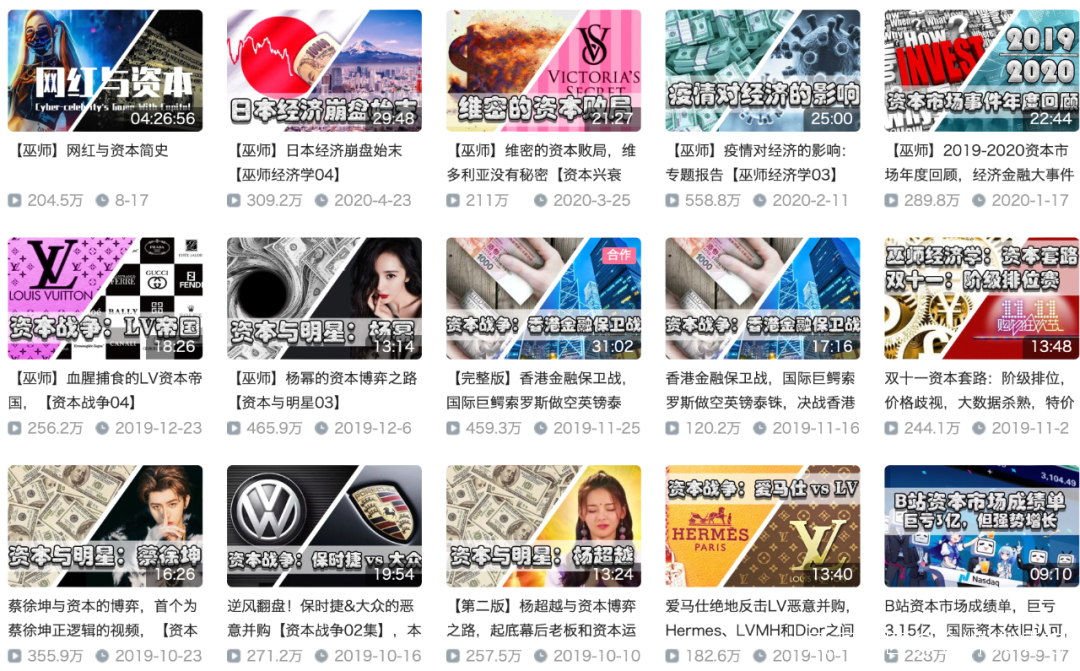Open the 维密的资本败局 video
The width and height of the screenshot is (1080, 671).
coord(543,71)
